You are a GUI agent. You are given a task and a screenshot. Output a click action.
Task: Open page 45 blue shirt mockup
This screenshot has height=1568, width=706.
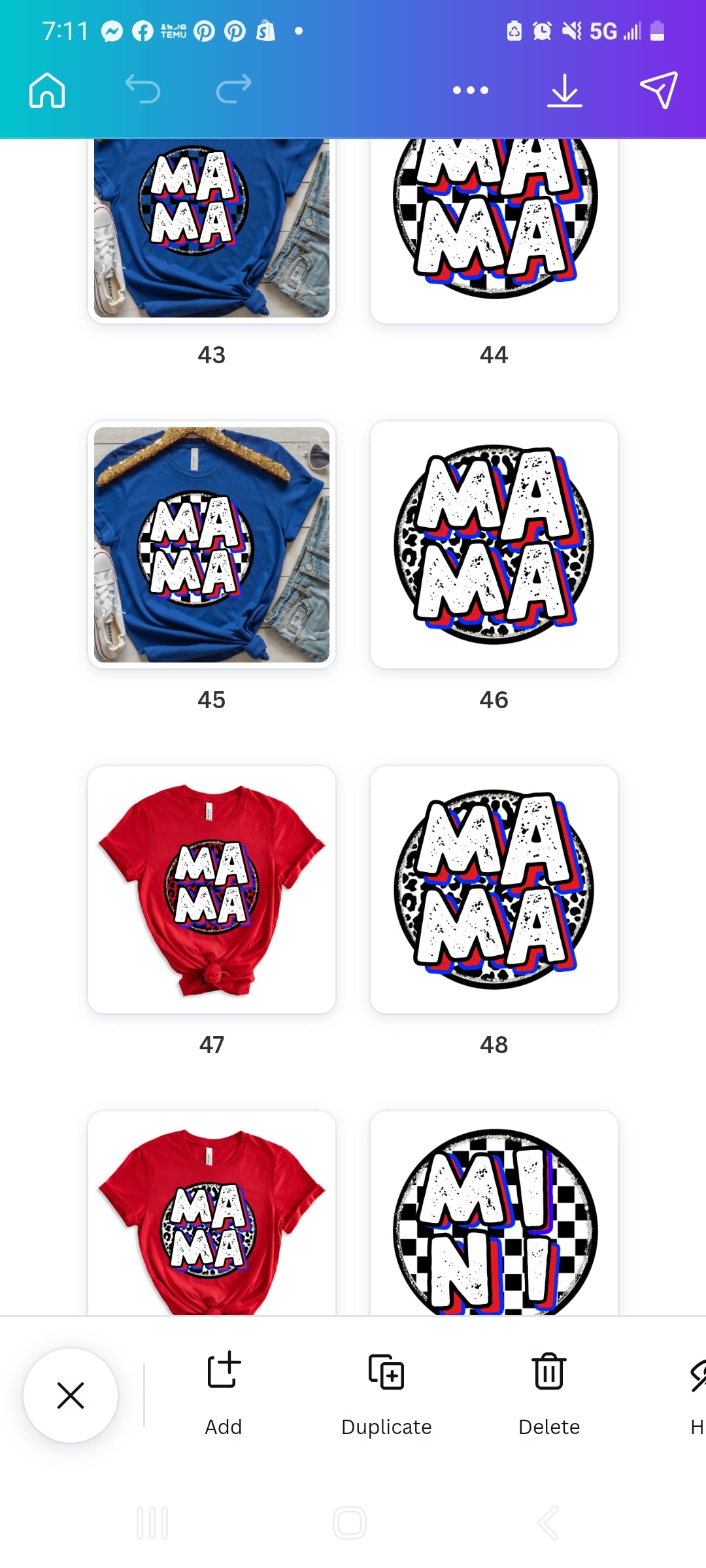[212, 544]
